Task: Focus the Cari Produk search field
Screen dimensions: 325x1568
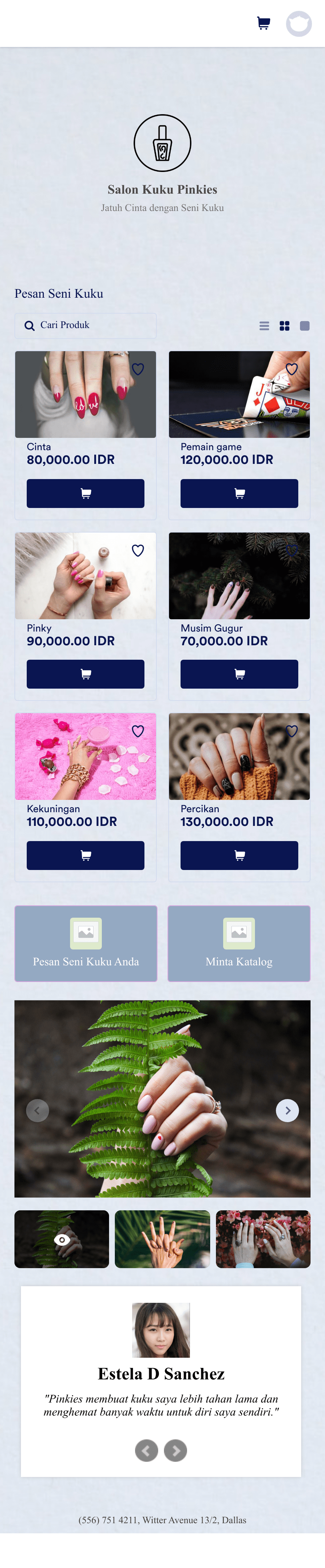Action: [x=91, y=326]
